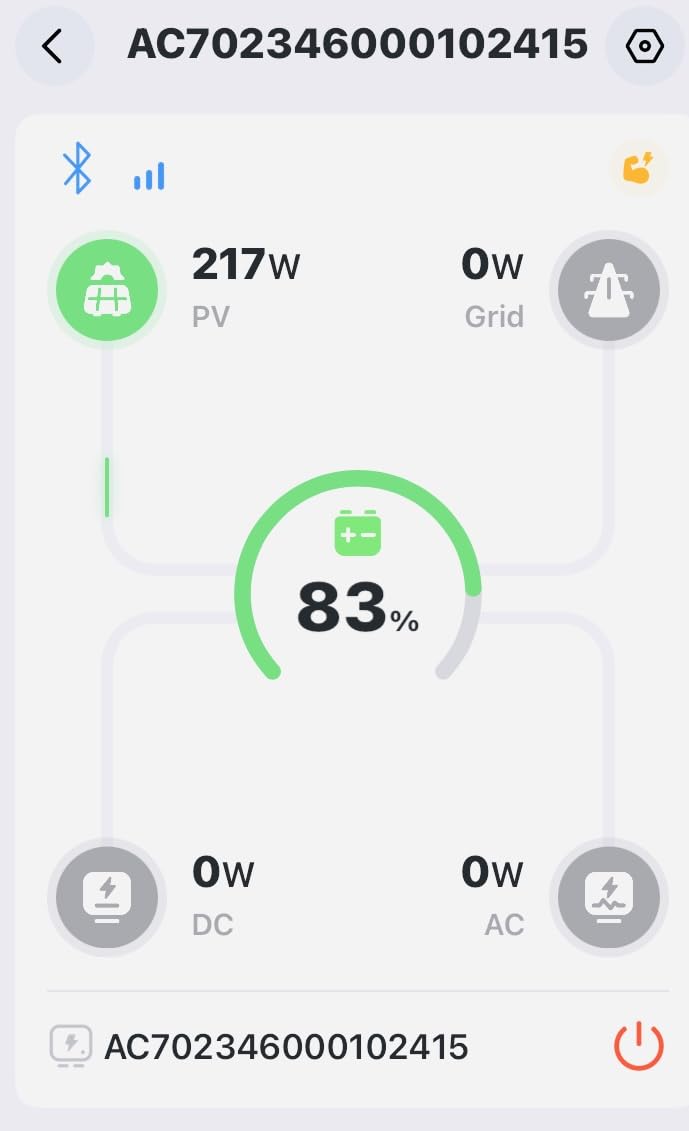The height and width of the screenshot is (1131, 689).
Task: Open the Grid input icon
Action: coord(609,291)
